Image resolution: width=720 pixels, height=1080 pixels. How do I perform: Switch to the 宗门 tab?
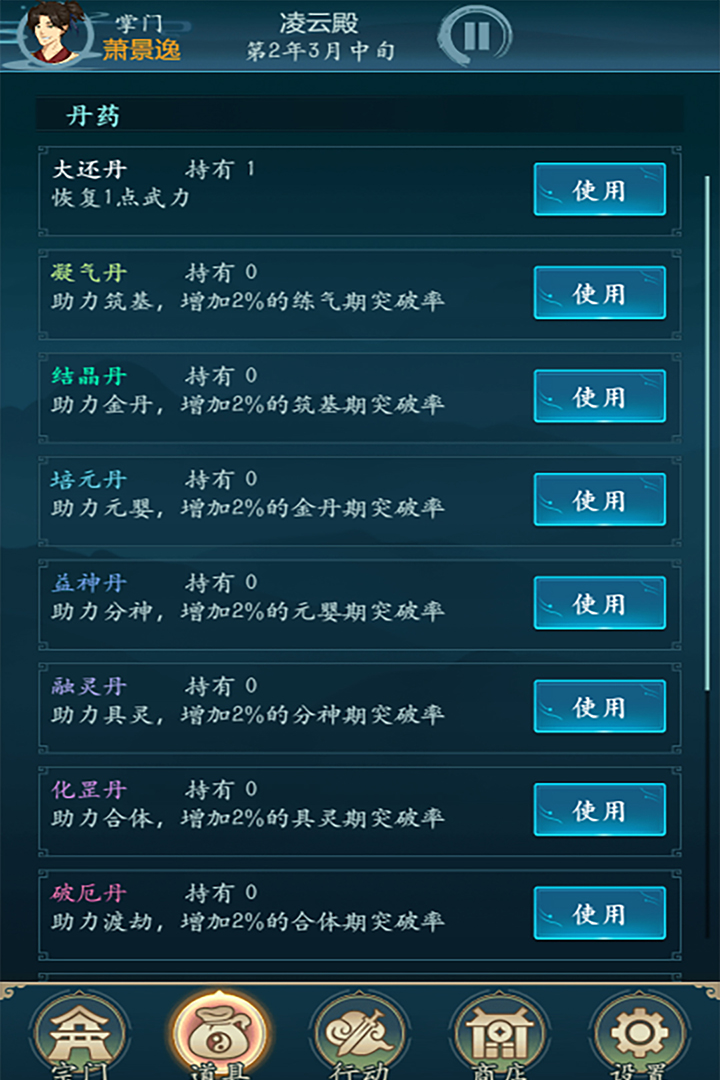tap(80, 1035)
